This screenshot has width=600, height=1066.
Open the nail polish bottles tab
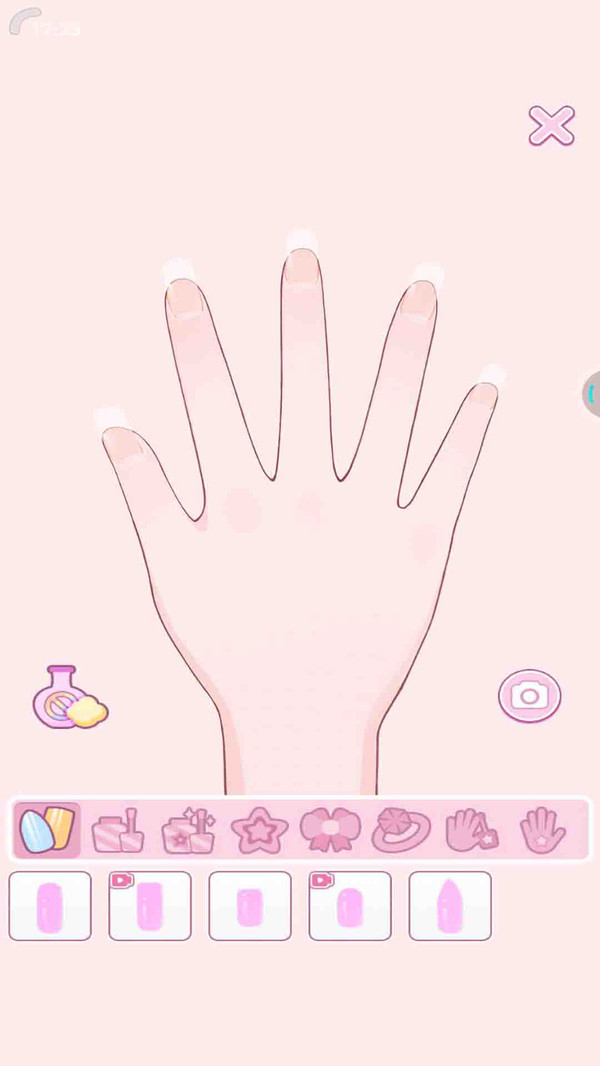click(118, 830)
